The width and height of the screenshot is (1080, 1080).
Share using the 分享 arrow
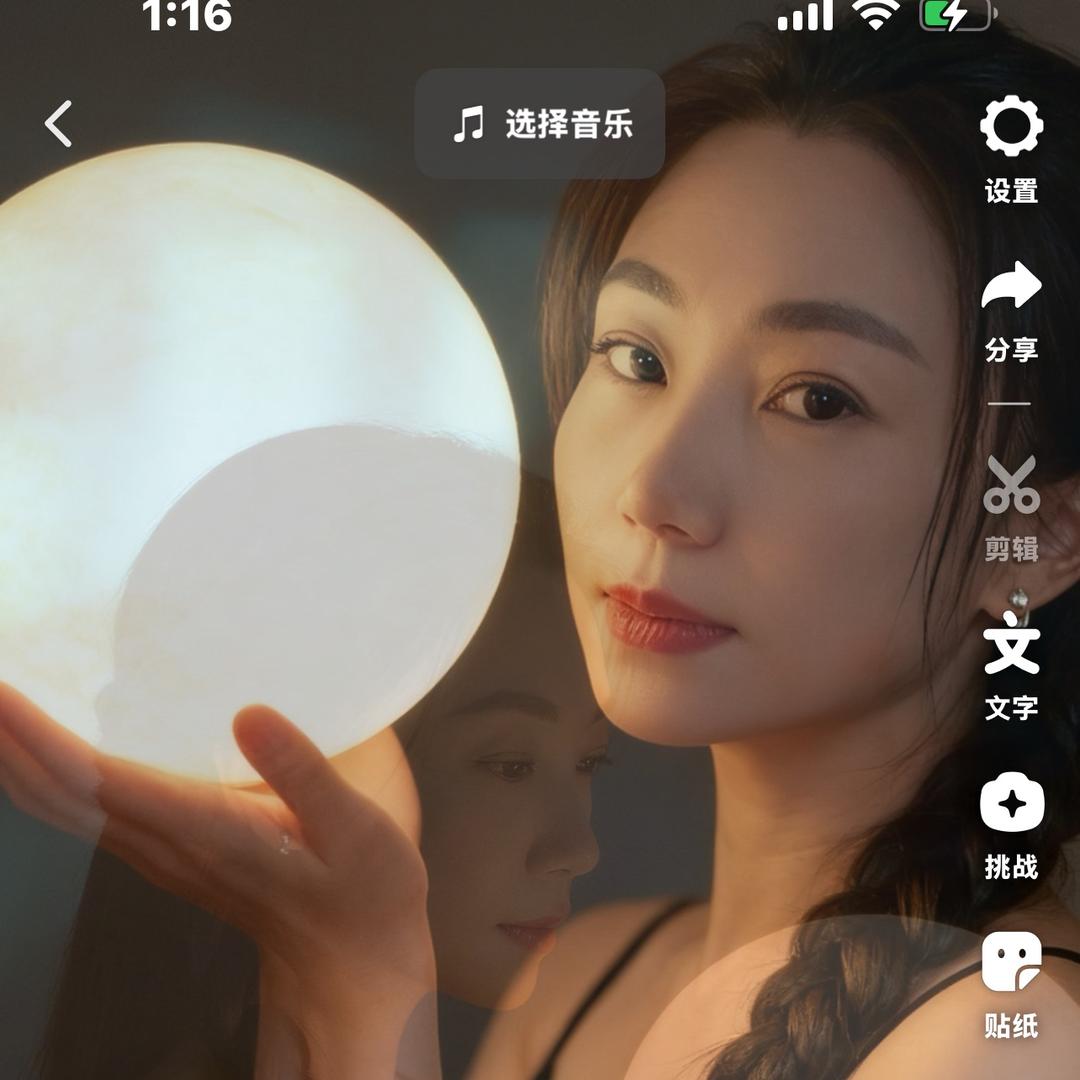pos(1011,311)
